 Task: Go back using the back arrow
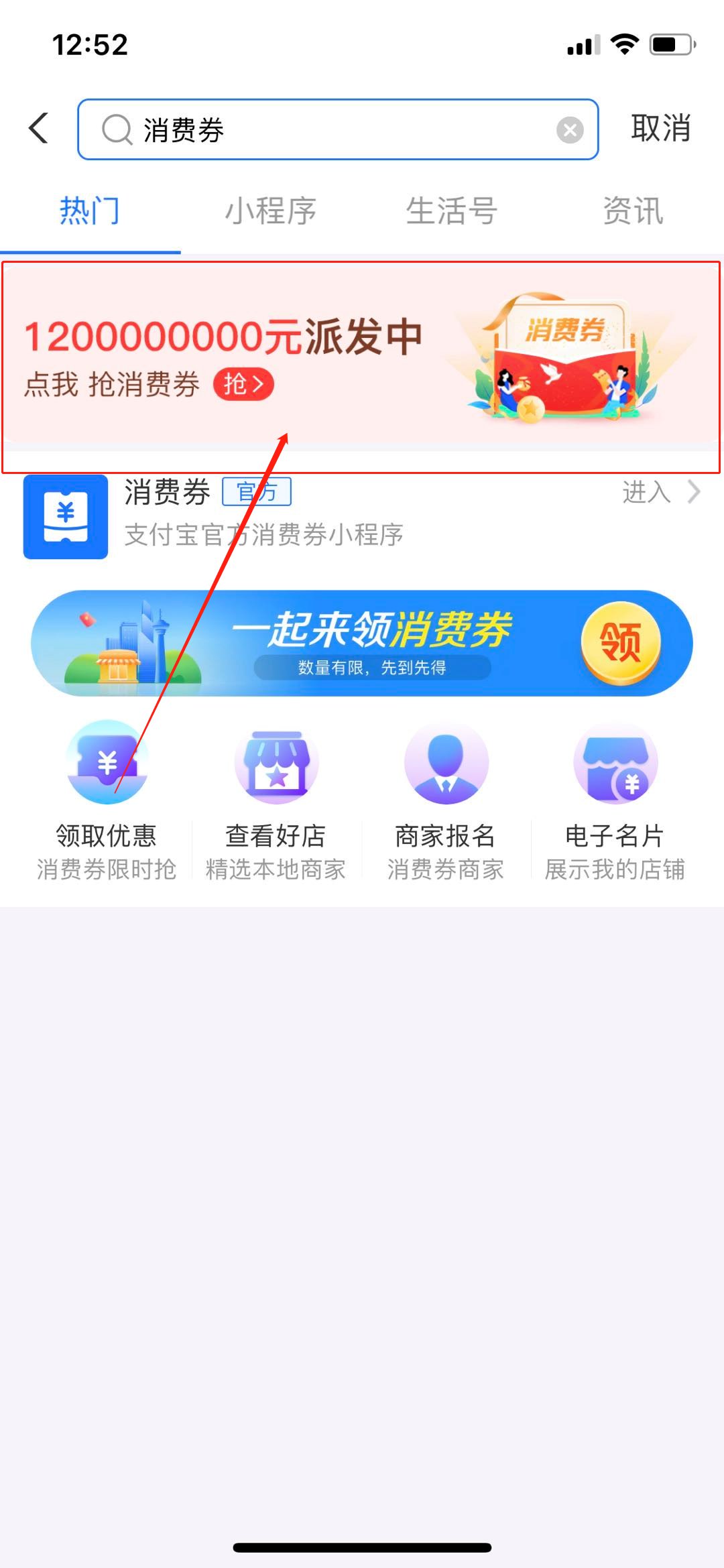click(x=39, y=128)
